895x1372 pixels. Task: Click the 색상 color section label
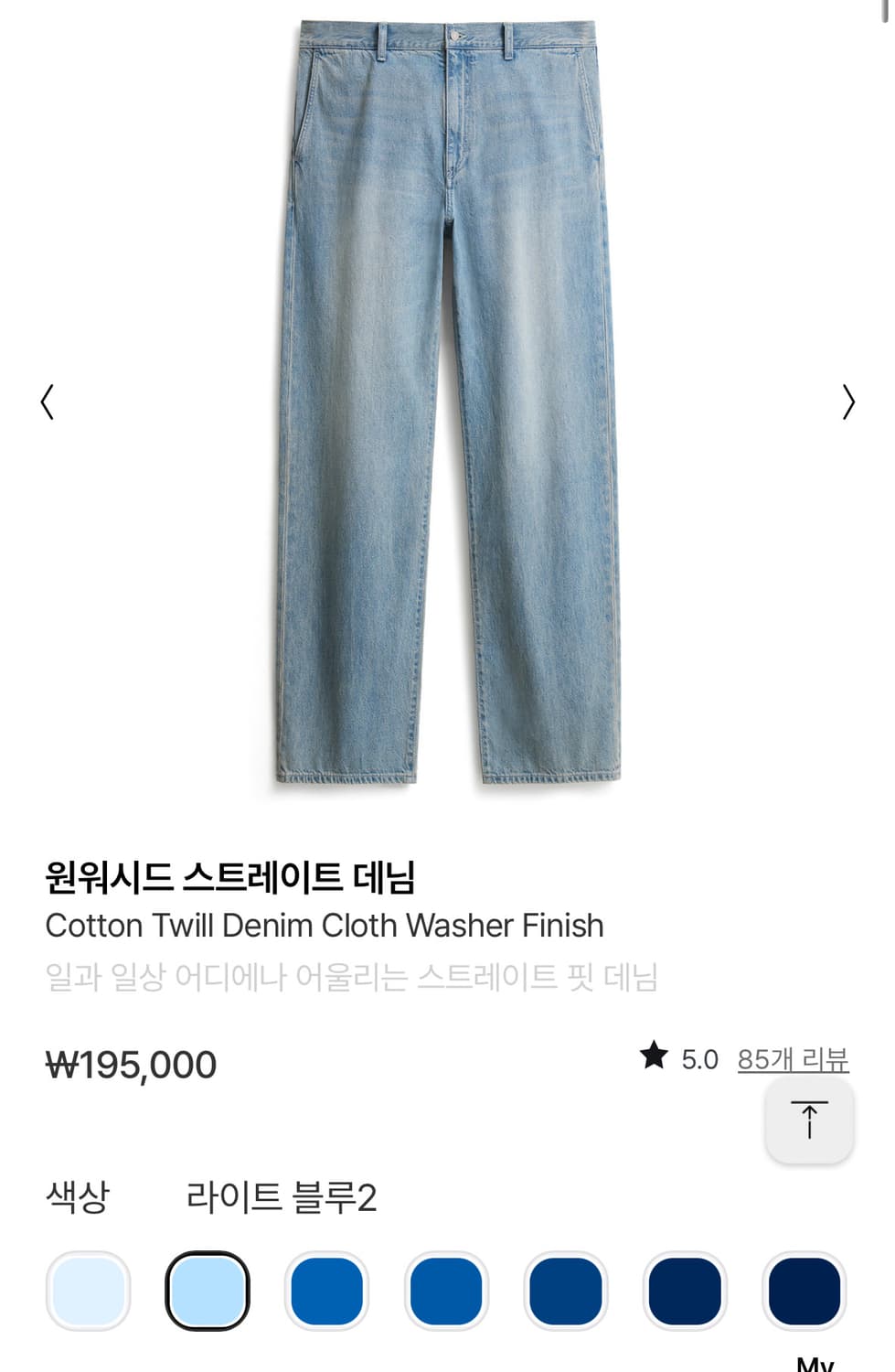pos(79,1194)
